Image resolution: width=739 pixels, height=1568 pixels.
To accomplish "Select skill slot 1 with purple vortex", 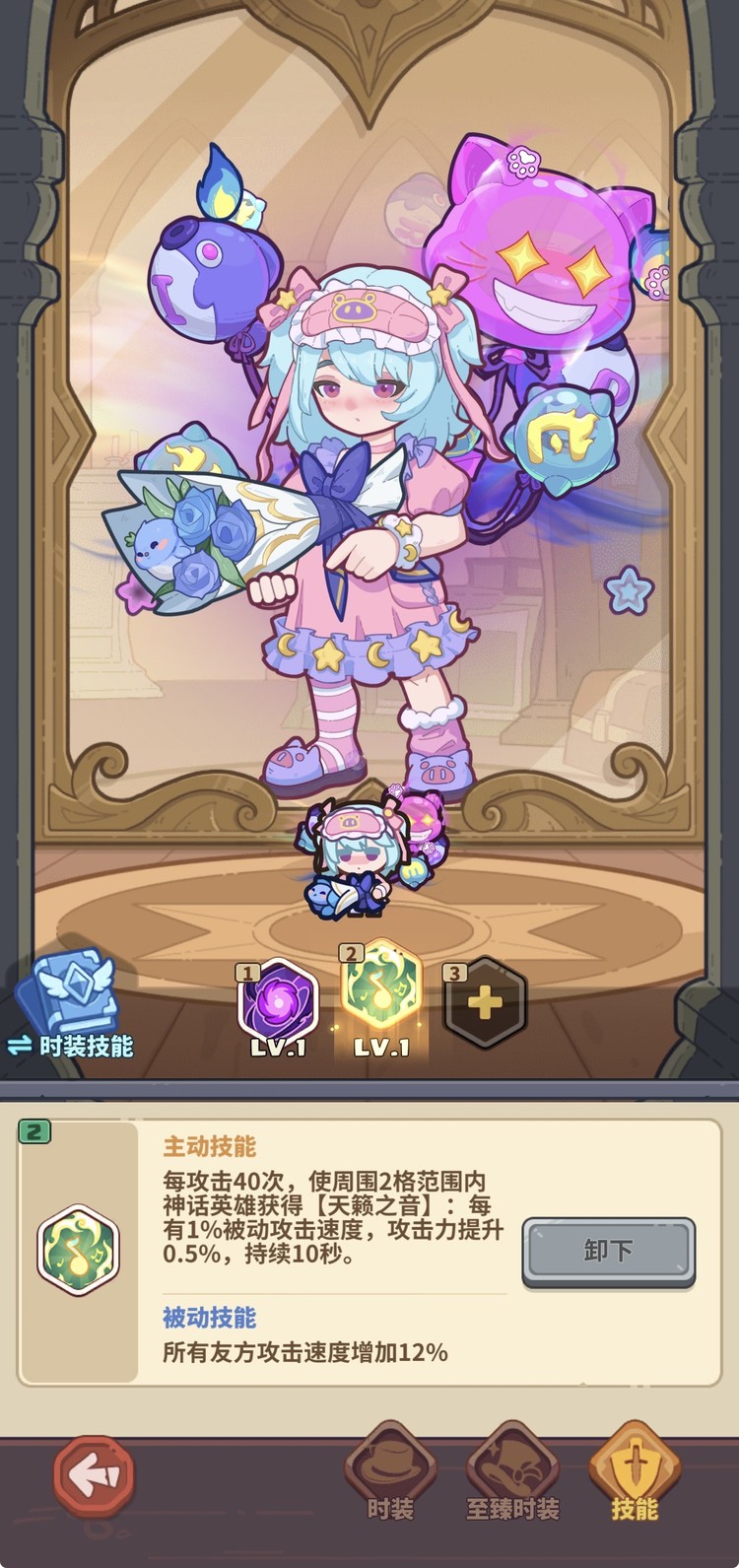I will 278,1005.
